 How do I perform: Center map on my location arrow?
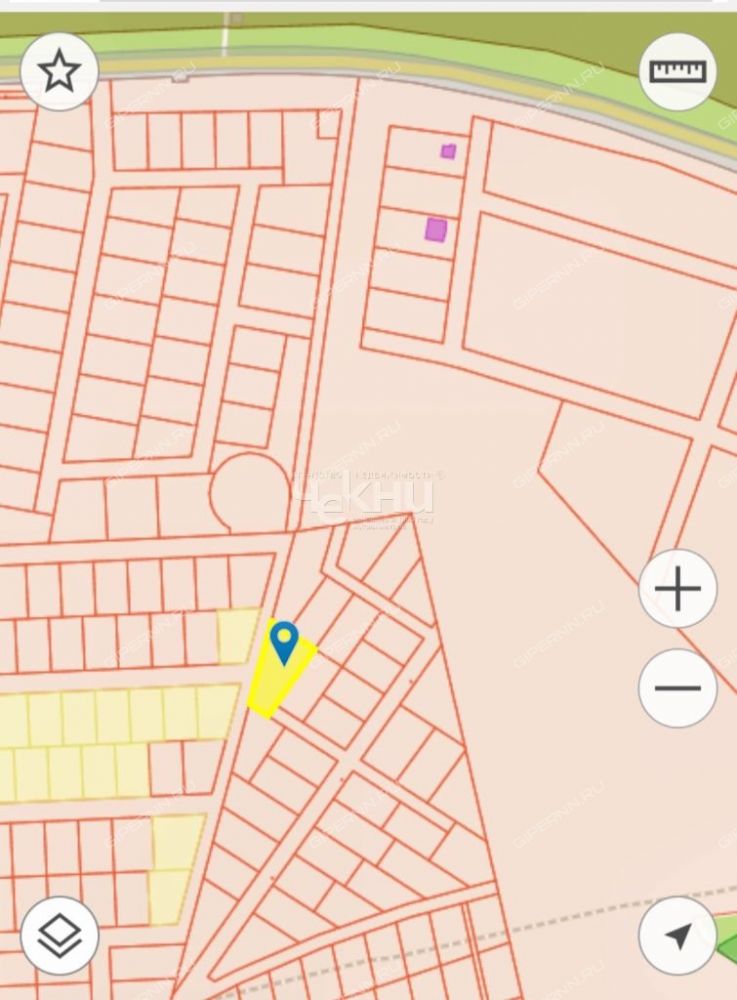[x=678, y=937]
